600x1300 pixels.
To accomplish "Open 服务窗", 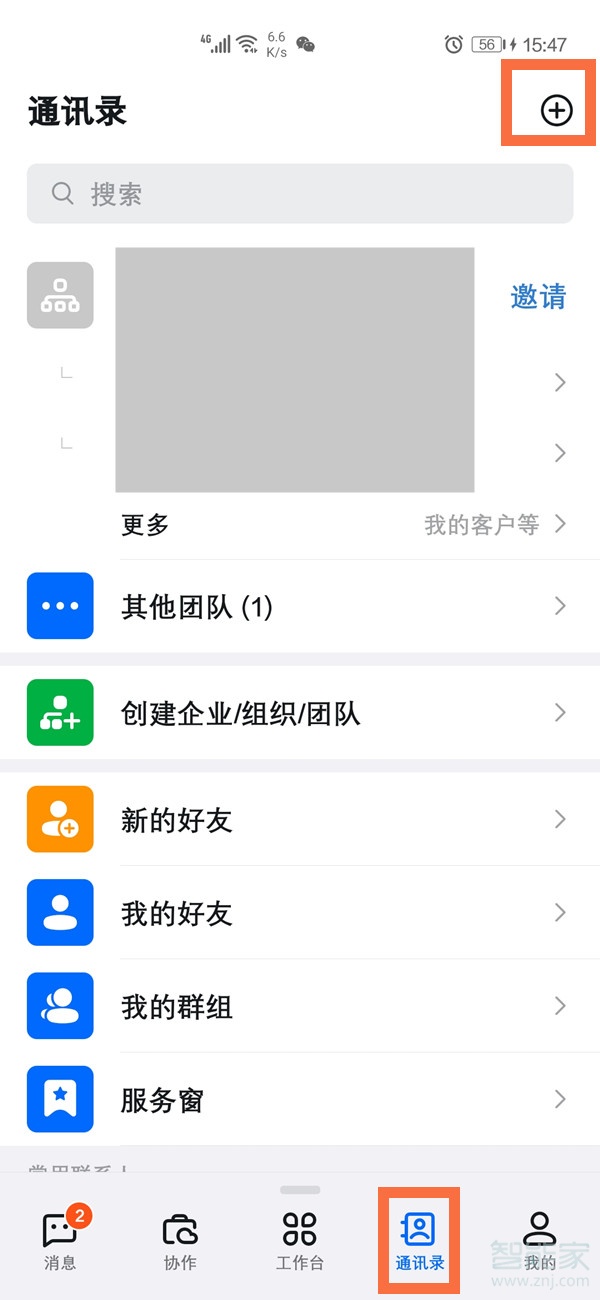I will click(300, 1100).
